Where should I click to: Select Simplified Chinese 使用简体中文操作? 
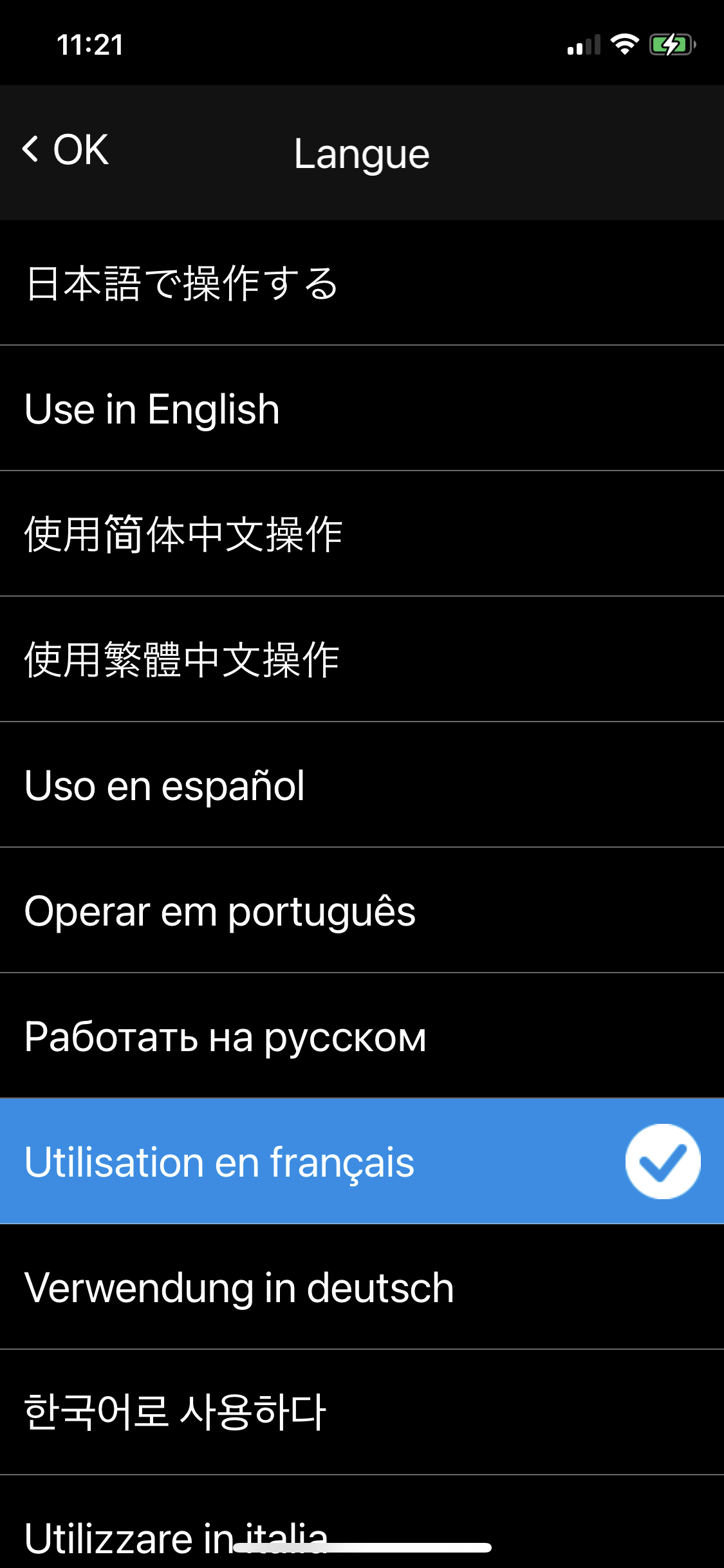183,534
